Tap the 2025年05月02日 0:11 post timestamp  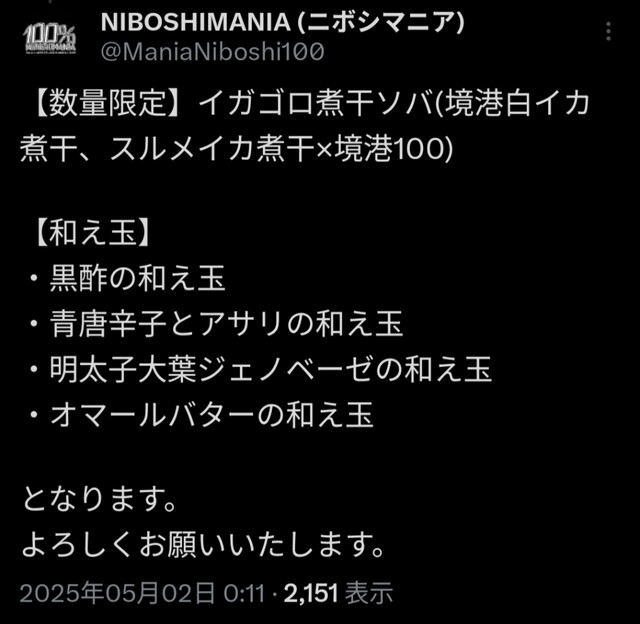pos(145,592)
